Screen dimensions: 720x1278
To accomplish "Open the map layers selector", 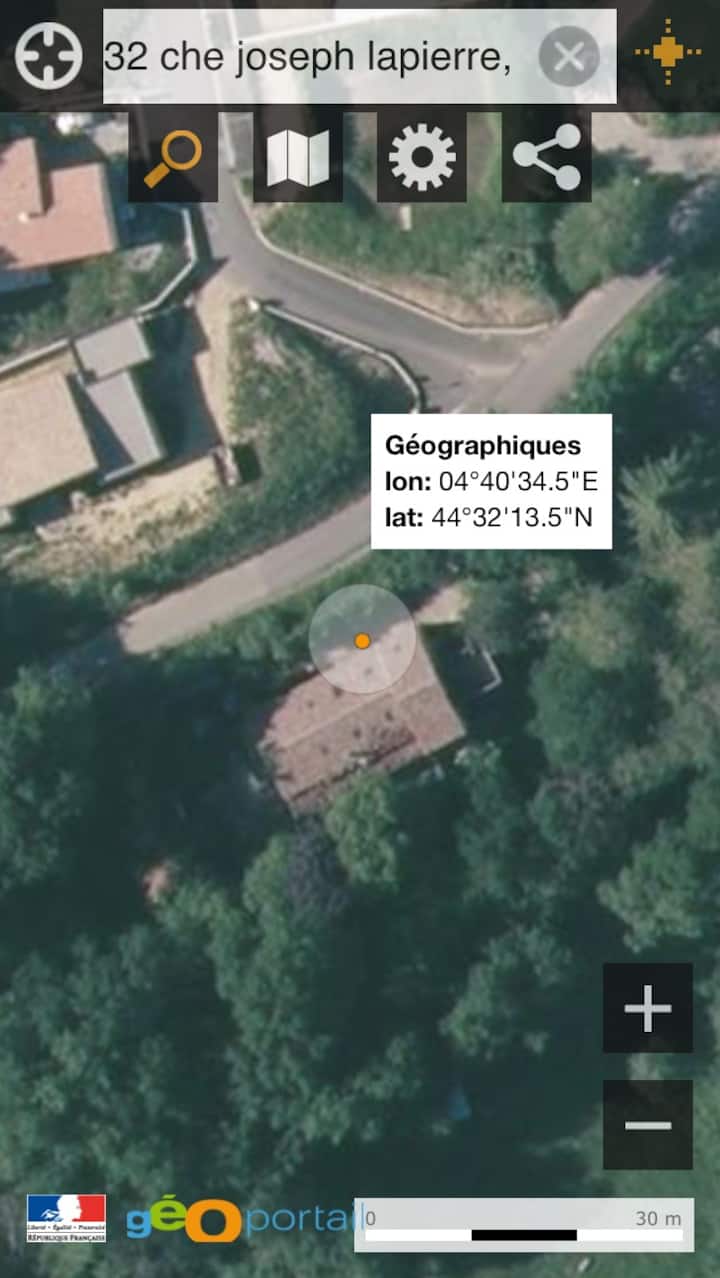I will point(298,157).
